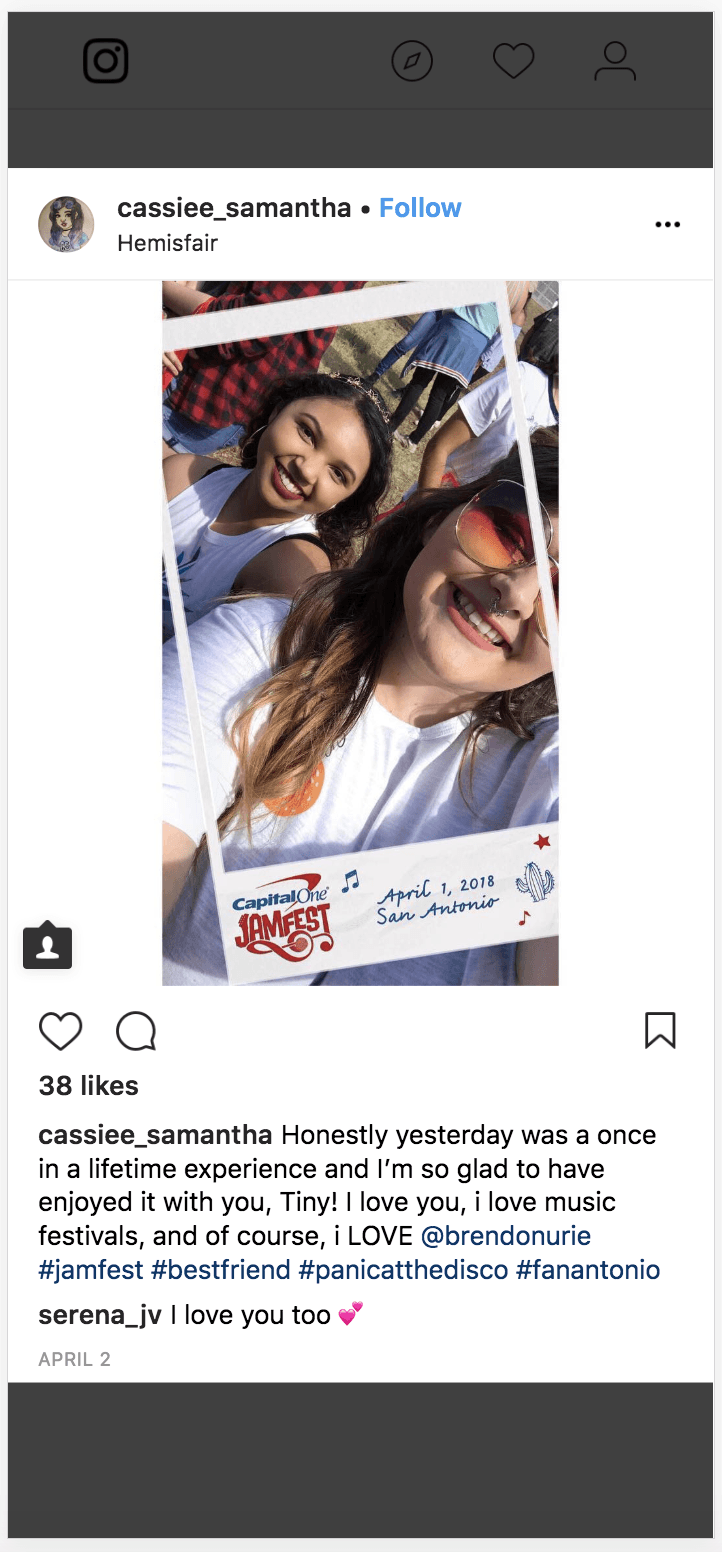Open the #fanantonio hashtag

tap(588, 1270)
